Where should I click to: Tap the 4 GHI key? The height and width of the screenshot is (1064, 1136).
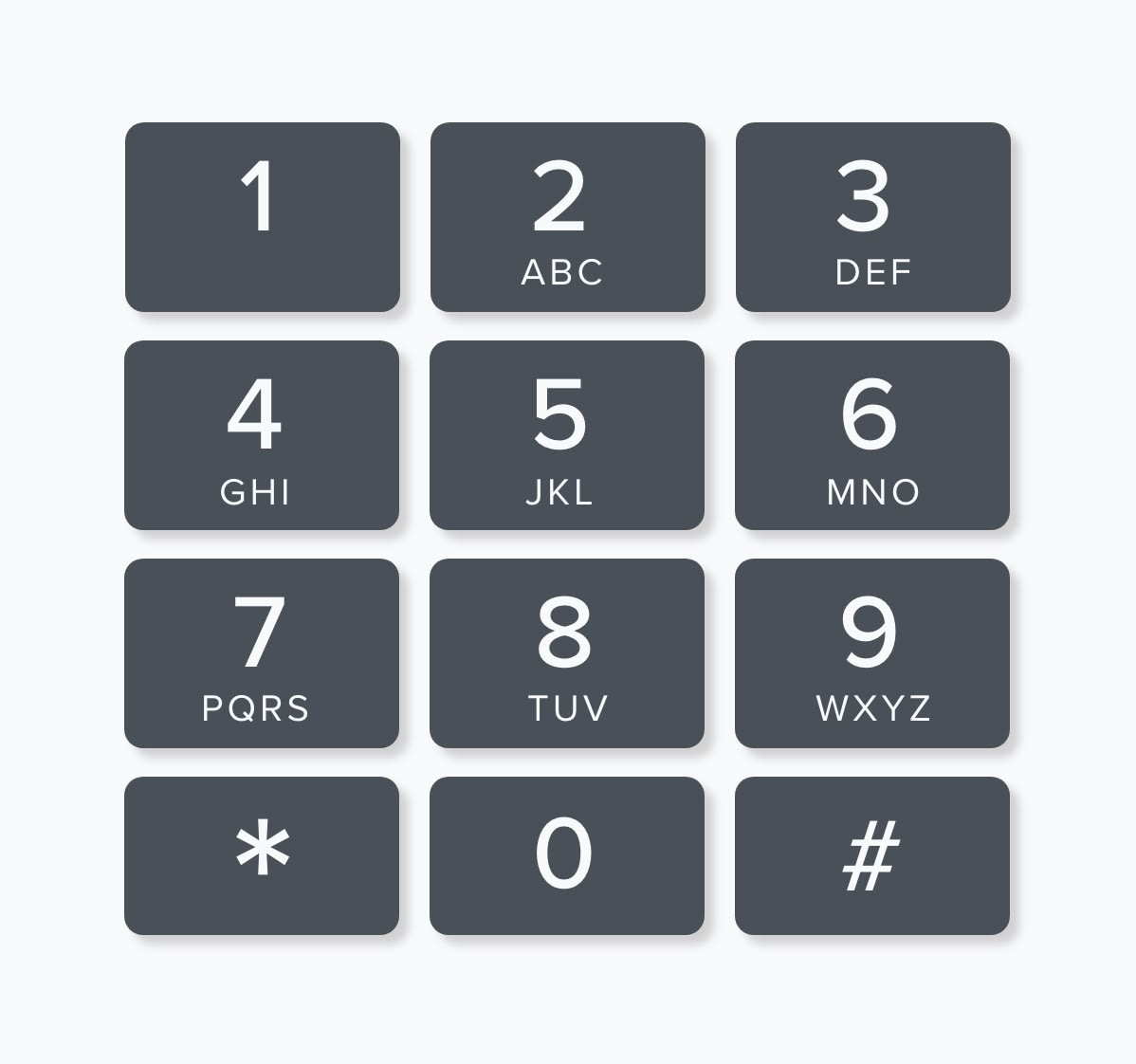tap(262, 434)
